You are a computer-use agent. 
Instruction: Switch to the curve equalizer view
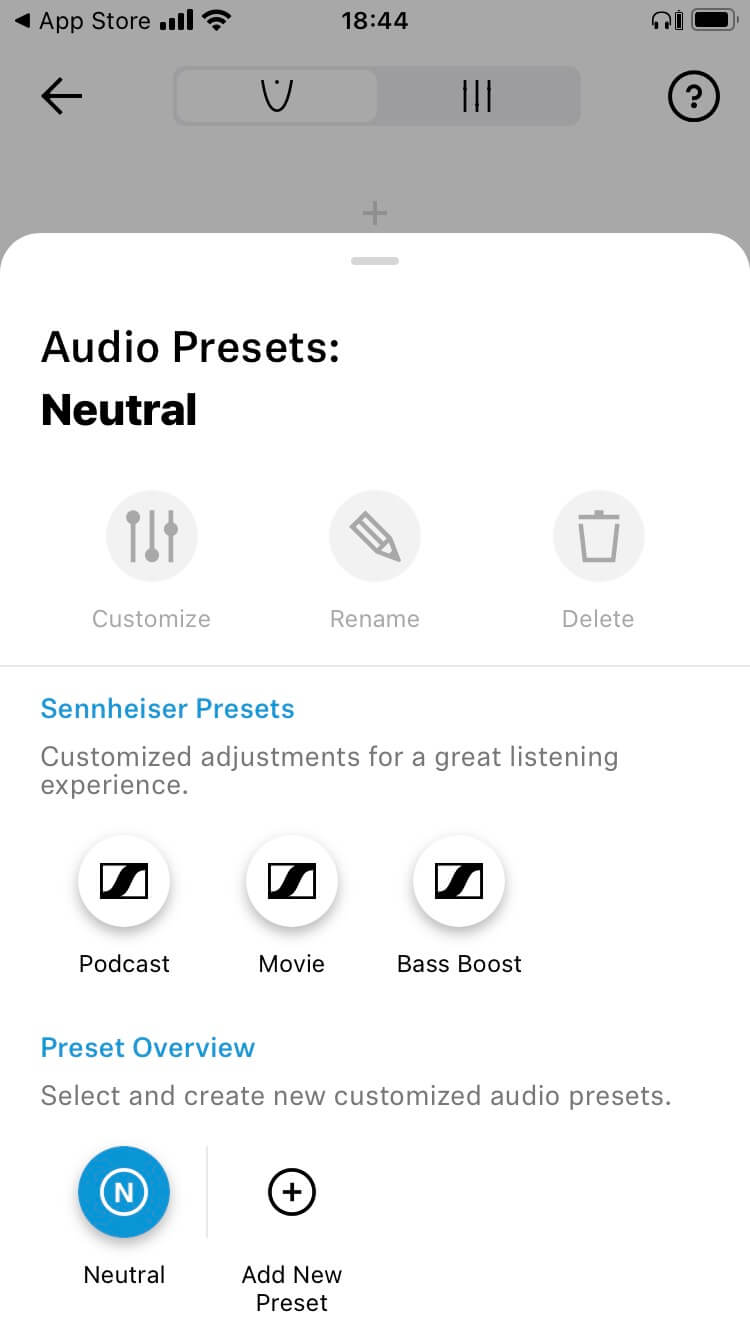pos(276,96)
